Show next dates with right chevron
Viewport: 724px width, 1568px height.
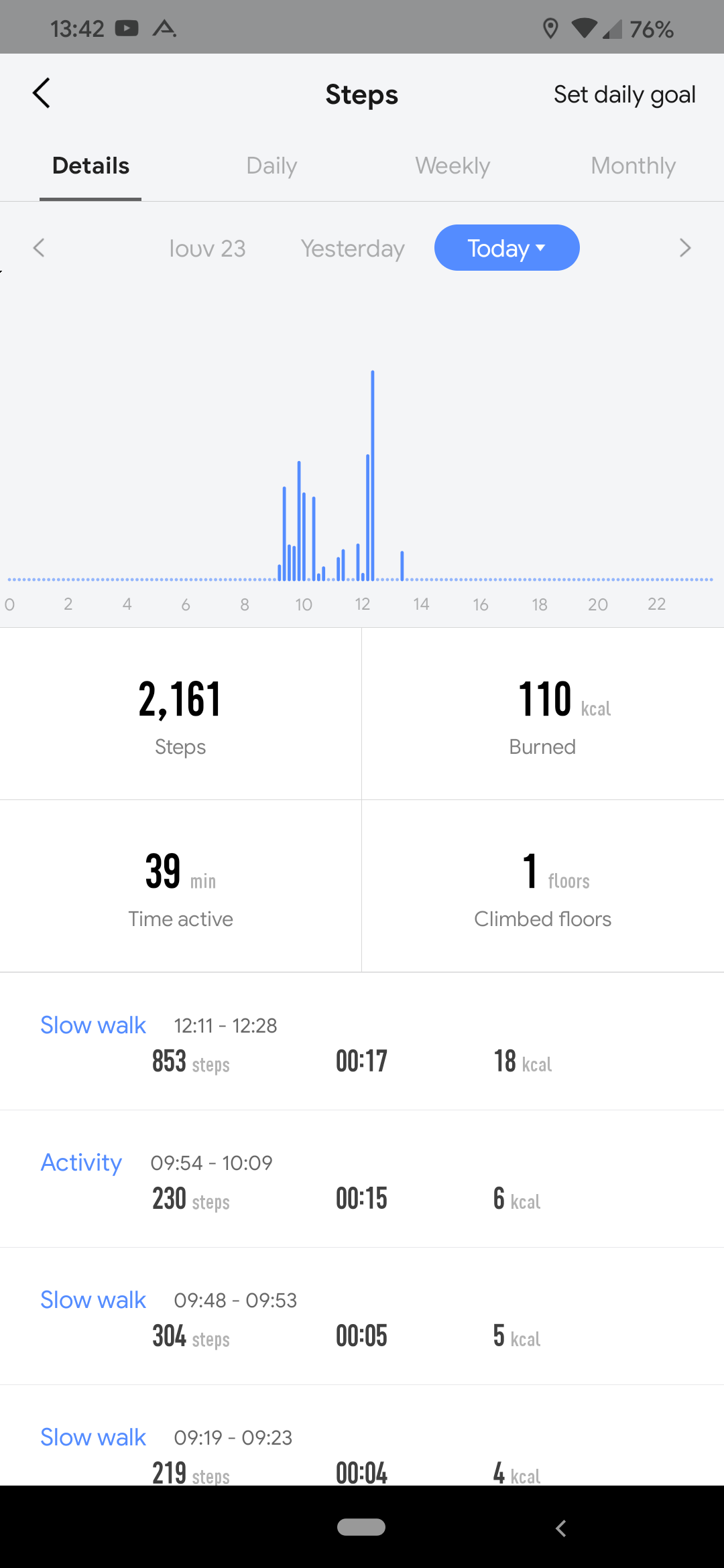point(684,248)
